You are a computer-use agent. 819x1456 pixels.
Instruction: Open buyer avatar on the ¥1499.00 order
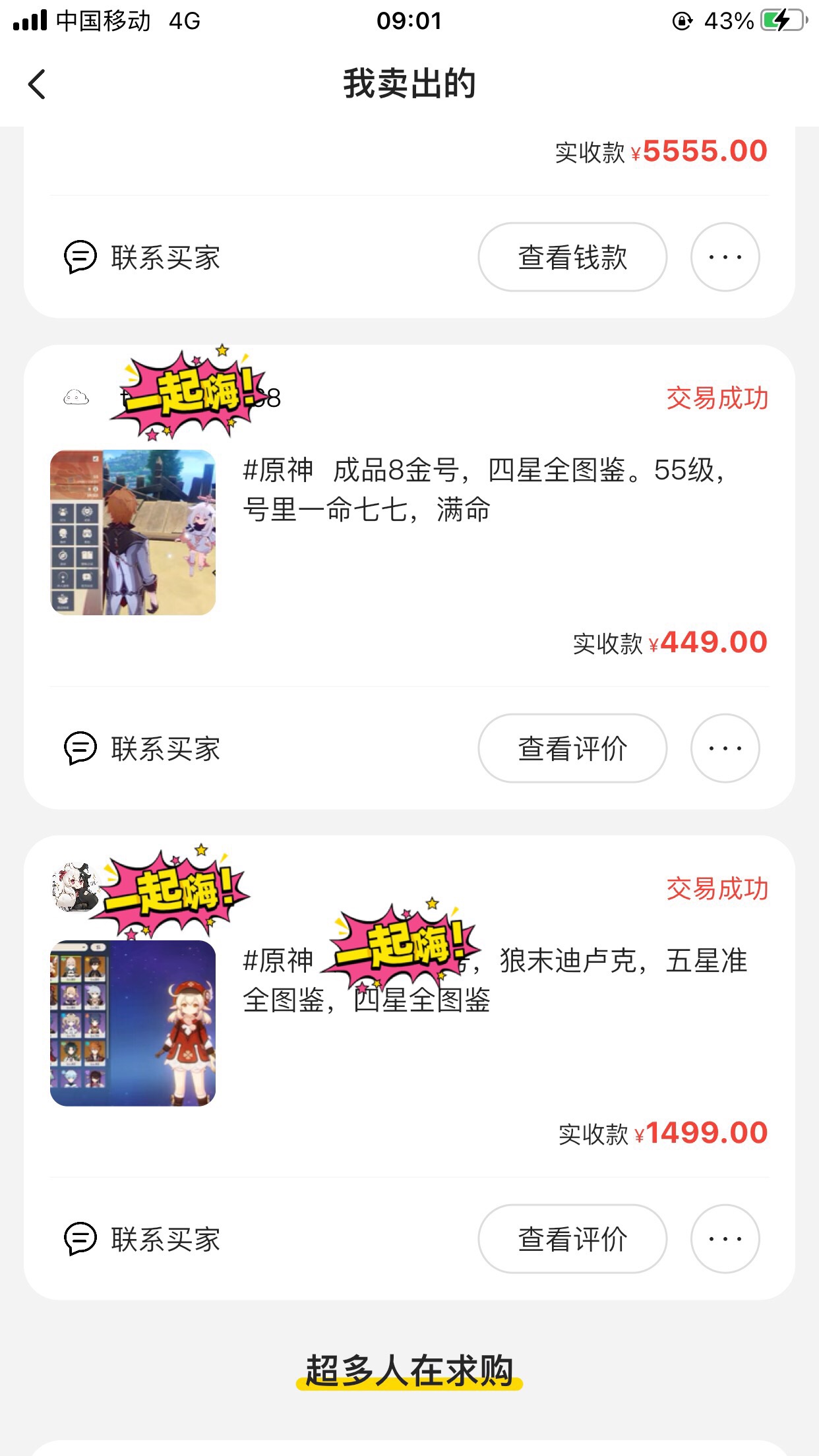74,887
